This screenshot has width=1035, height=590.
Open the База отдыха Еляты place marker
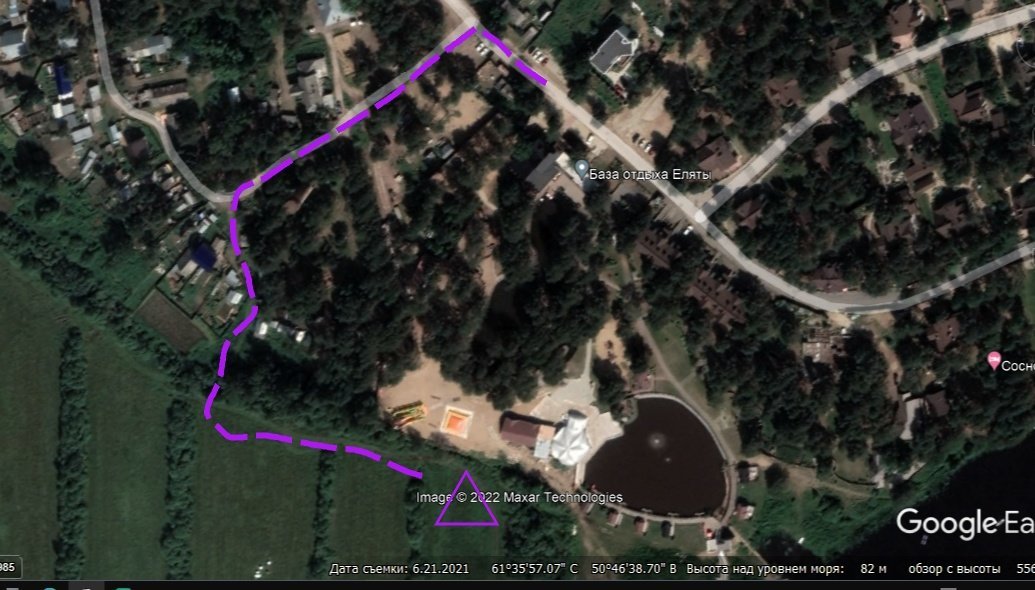pyautogui.click(x=581, y=167)
